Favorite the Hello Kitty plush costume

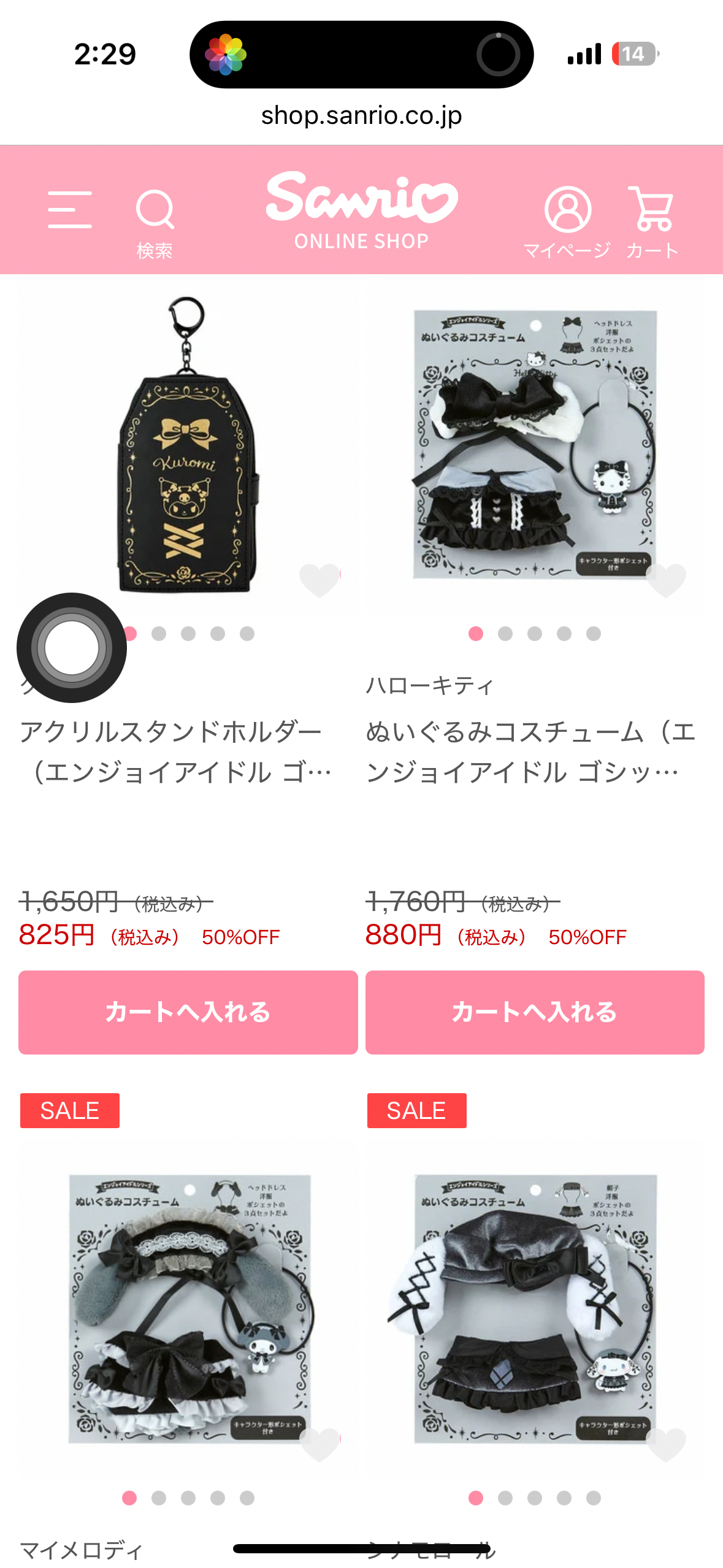[x=666, y=579]
